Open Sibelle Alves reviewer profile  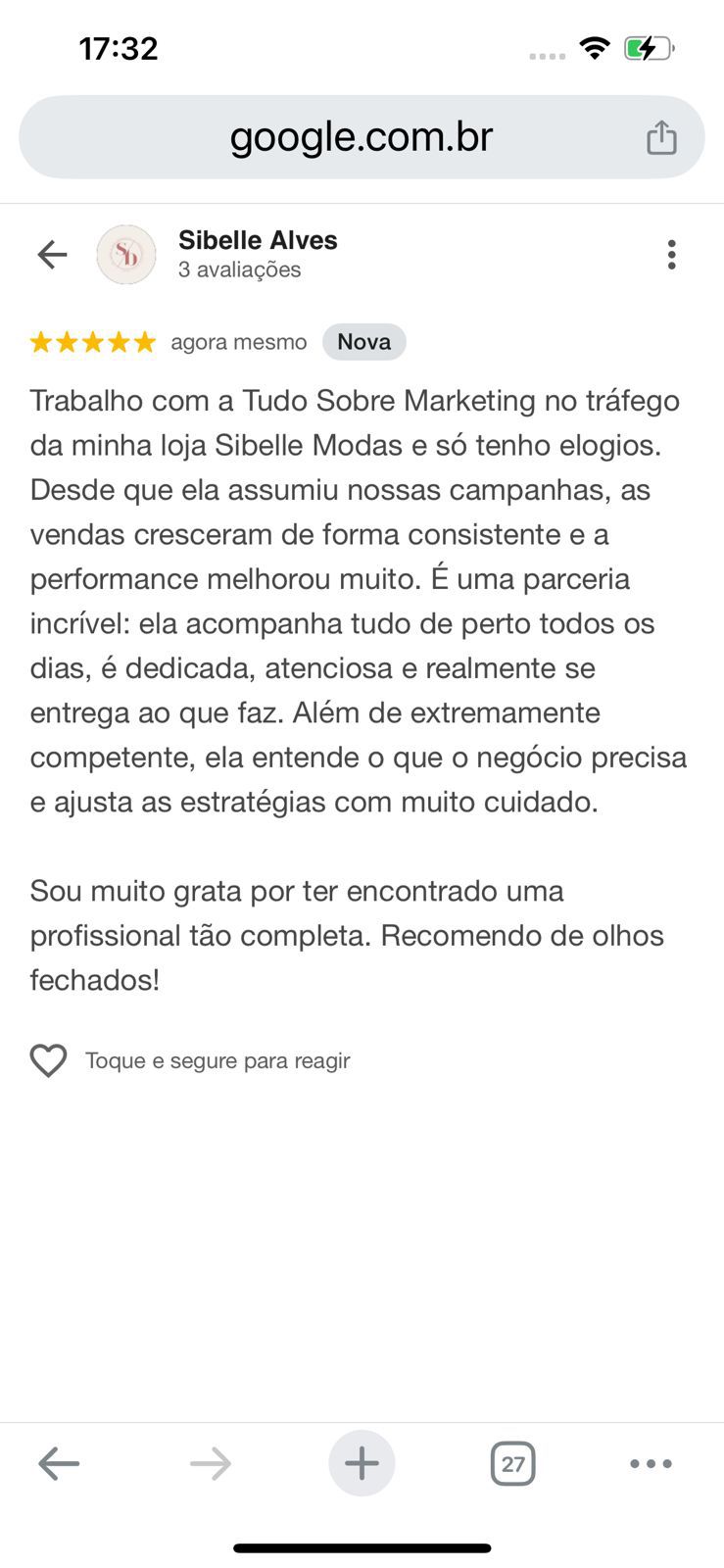257,241
